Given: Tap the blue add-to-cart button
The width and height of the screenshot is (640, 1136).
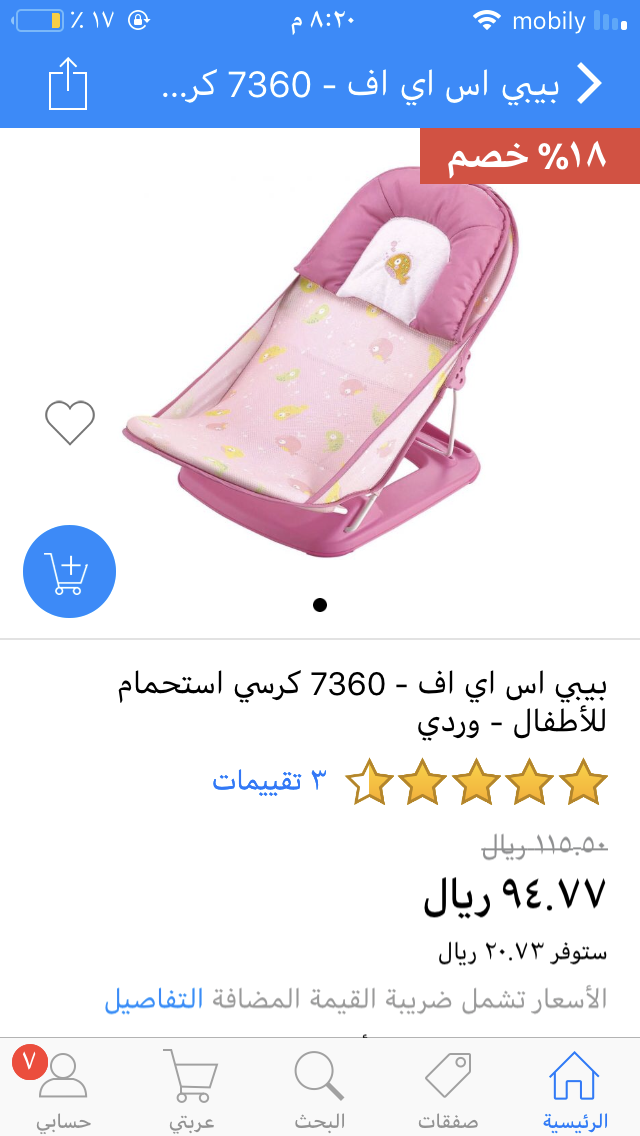Looking at the screenshot, I should click(x=70, y=572).
